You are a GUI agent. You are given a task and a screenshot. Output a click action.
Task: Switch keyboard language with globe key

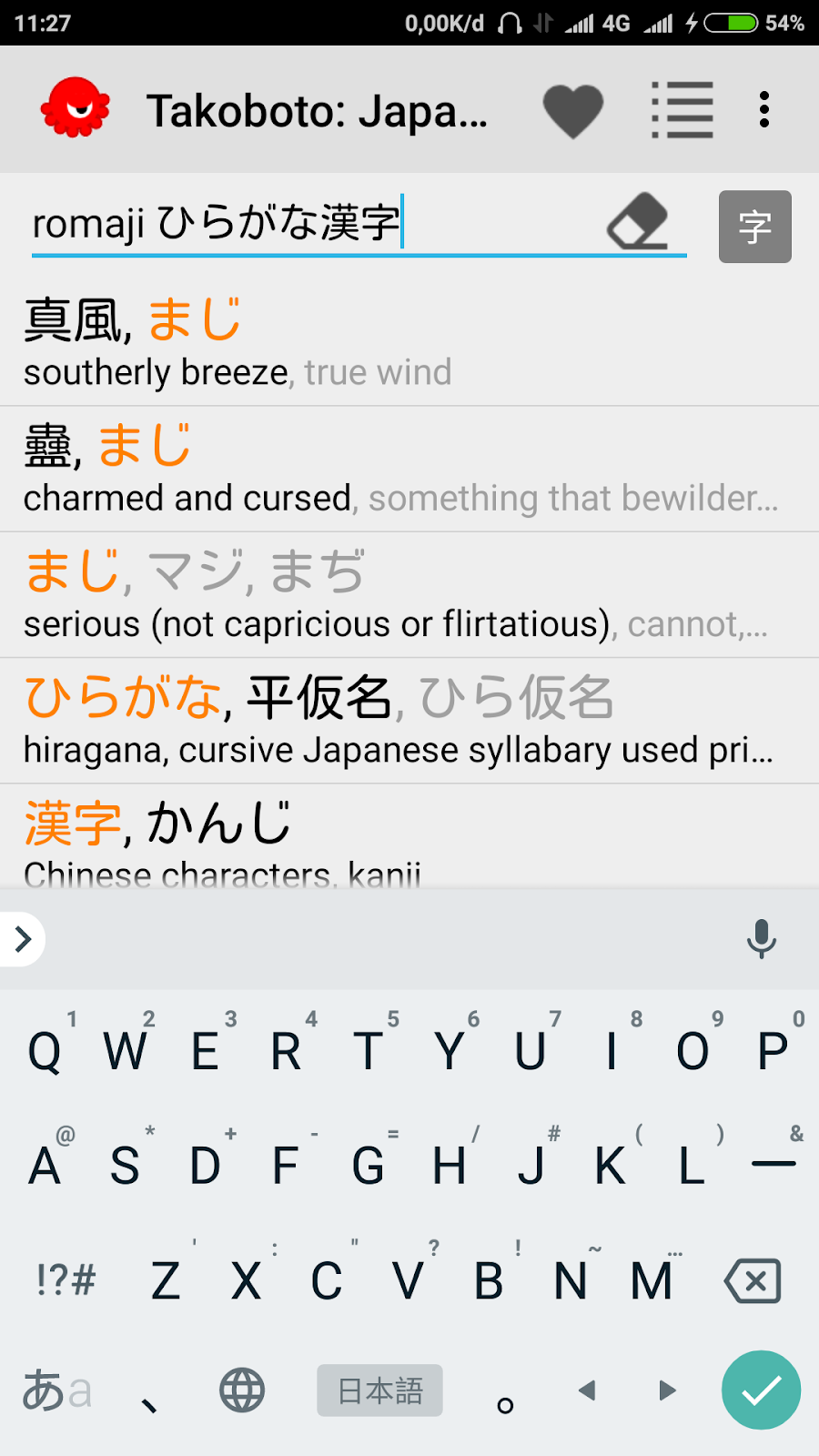[242, 1390]
